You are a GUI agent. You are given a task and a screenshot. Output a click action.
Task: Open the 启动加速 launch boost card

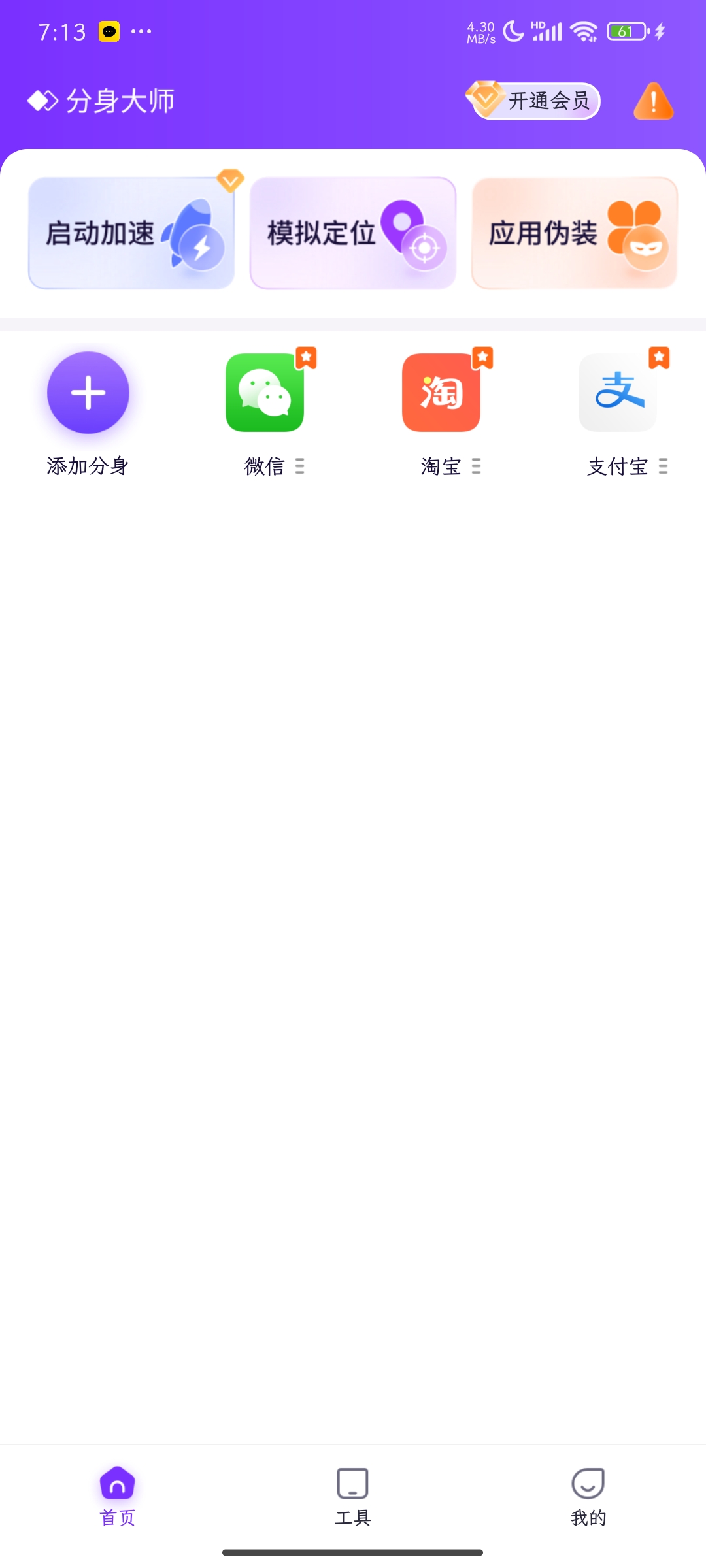pyautogui.click(x=131, y=233)
